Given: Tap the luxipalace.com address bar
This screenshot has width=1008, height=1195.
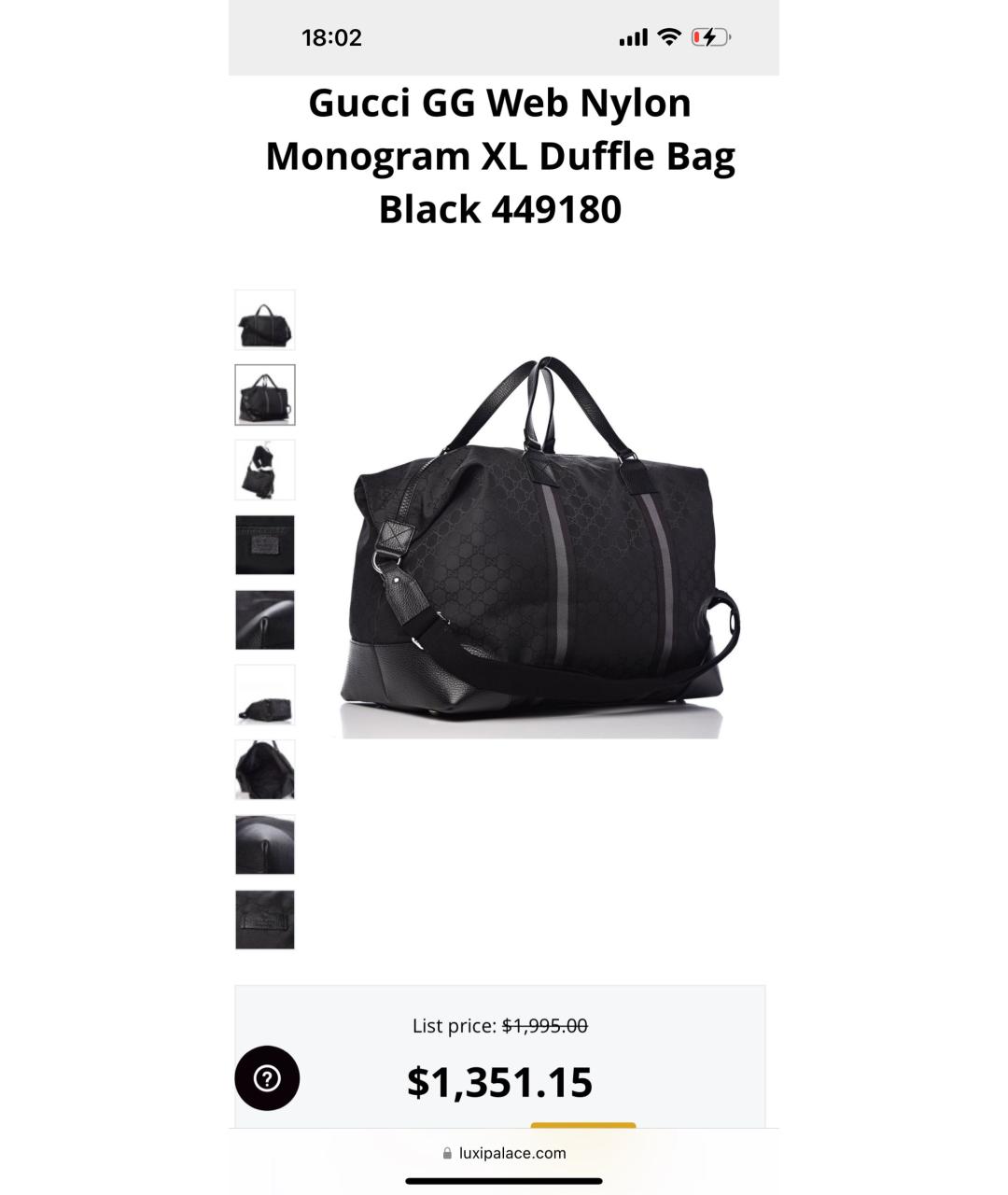Looking at the screenshot, I should tap(504, 1153).
